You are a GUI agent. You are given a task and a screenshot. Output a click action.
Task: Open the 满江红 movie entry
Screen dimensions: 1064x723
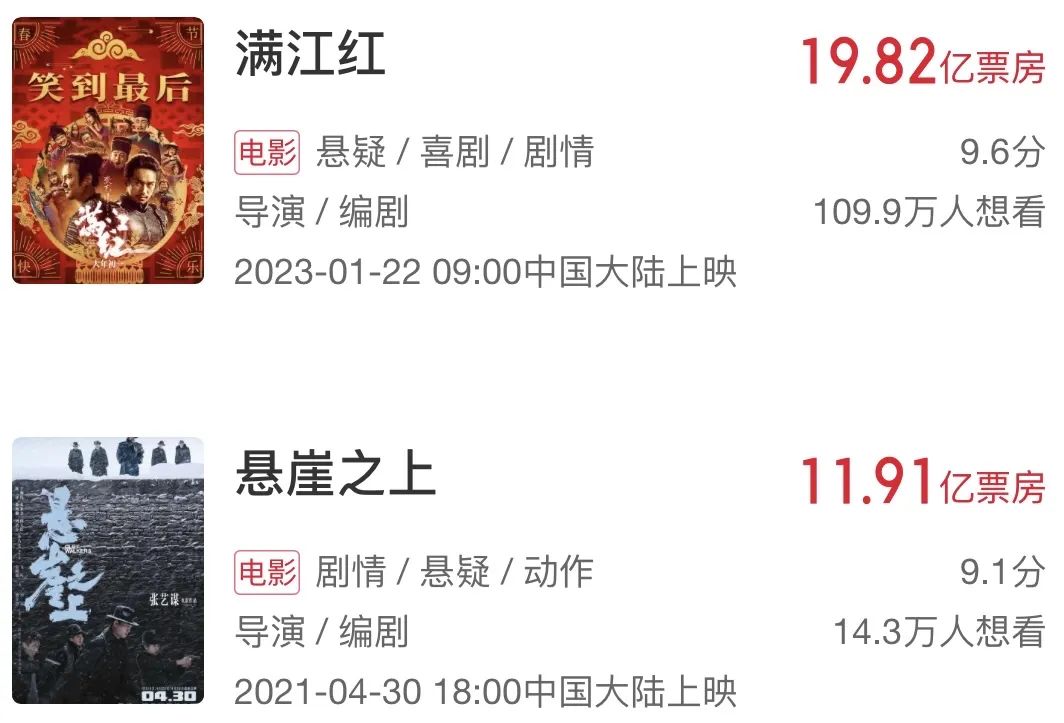310,55
